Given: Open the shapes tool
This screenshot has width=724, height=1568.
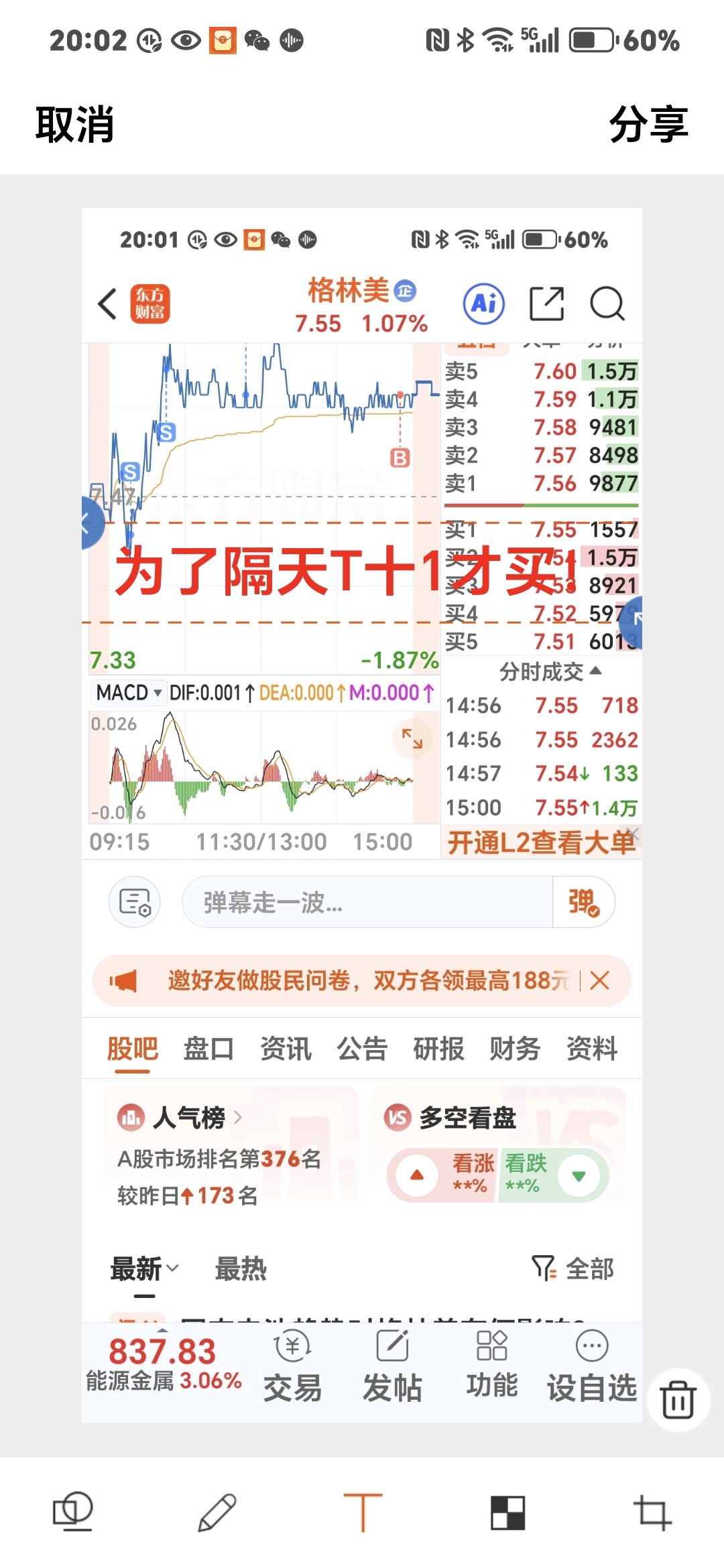Looking at the screenshot, I should (72, 1512).
